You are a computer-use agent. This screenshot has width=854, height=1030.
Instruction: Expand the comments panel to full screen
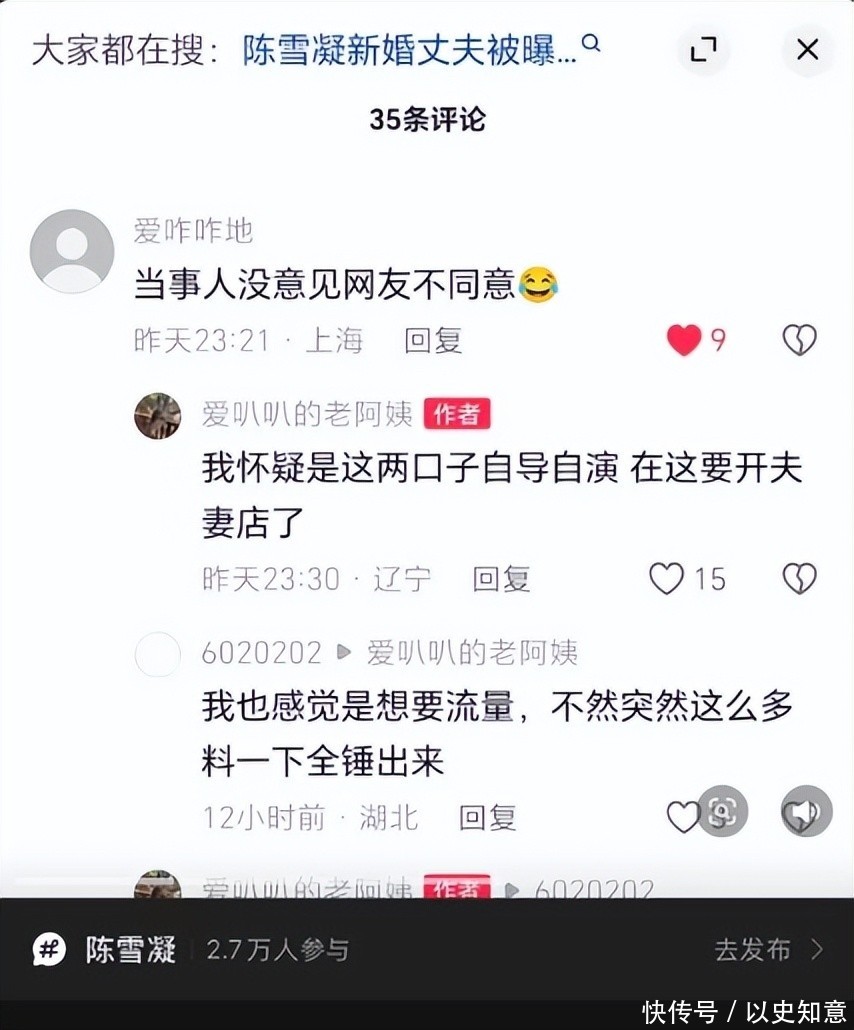[x=704, y=49]
